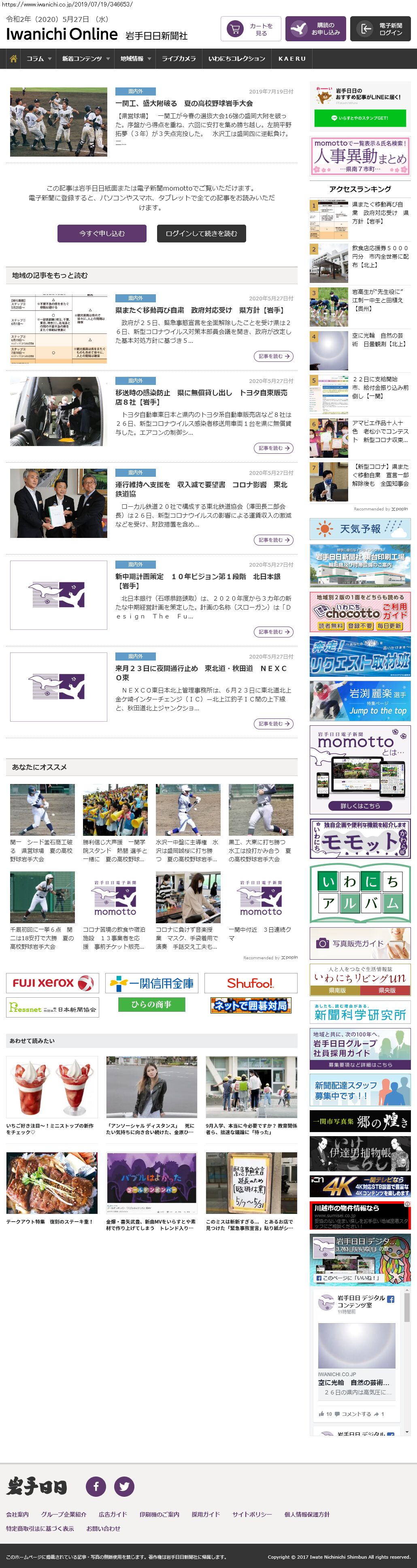
Task: Open ライブカメラ in navigation bar
Action: (179, 58)
